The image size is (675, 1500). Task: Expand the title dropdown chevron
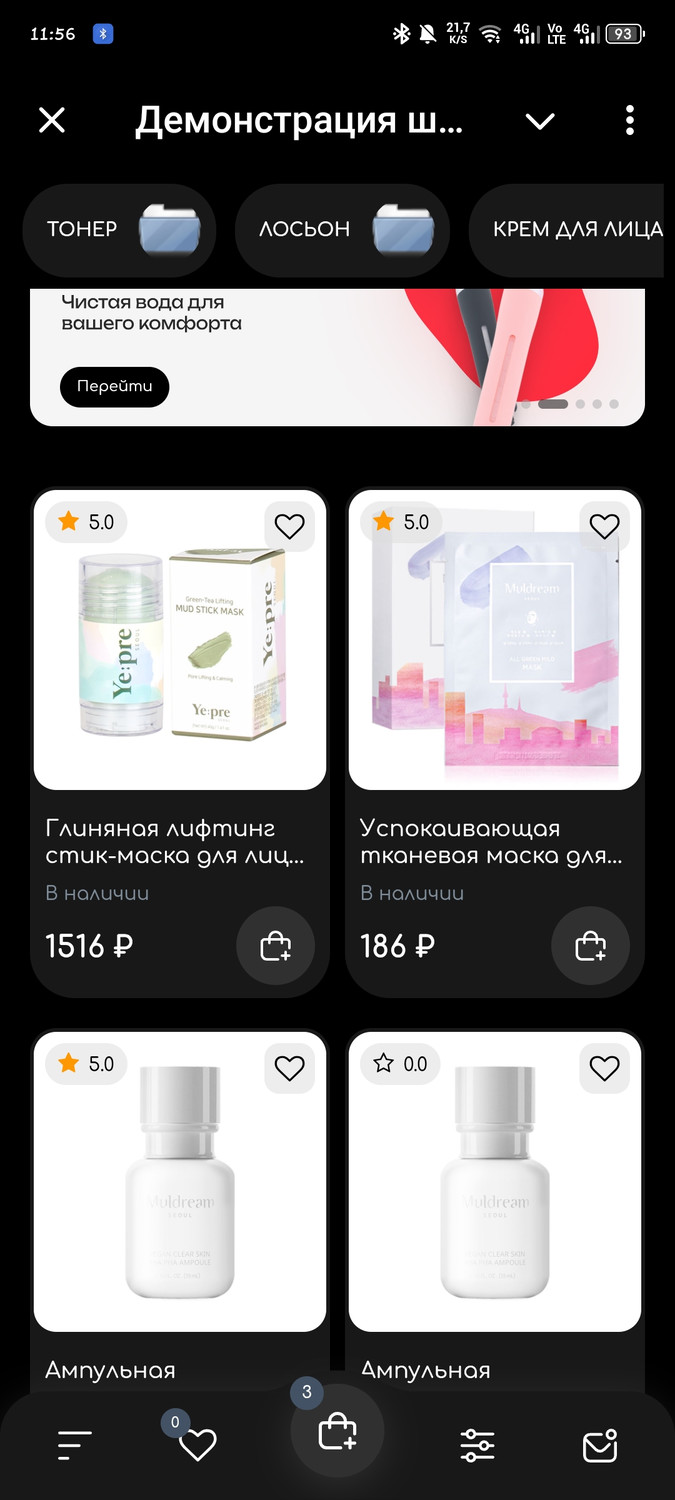540,121
